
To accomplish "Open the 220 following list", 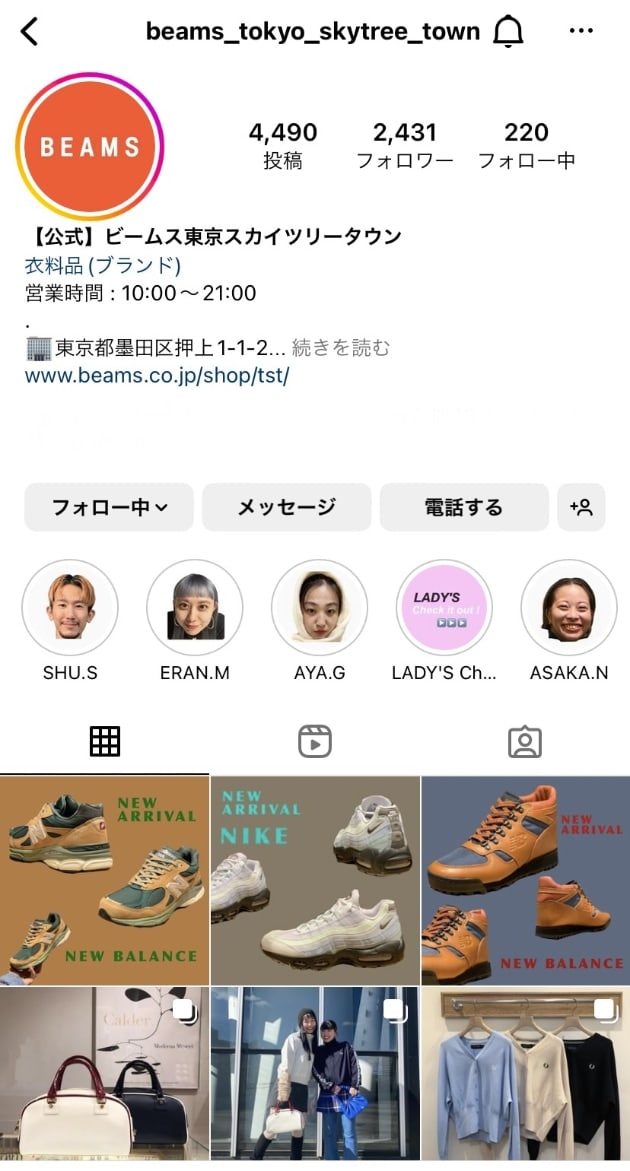I will [x=526, y=145].
